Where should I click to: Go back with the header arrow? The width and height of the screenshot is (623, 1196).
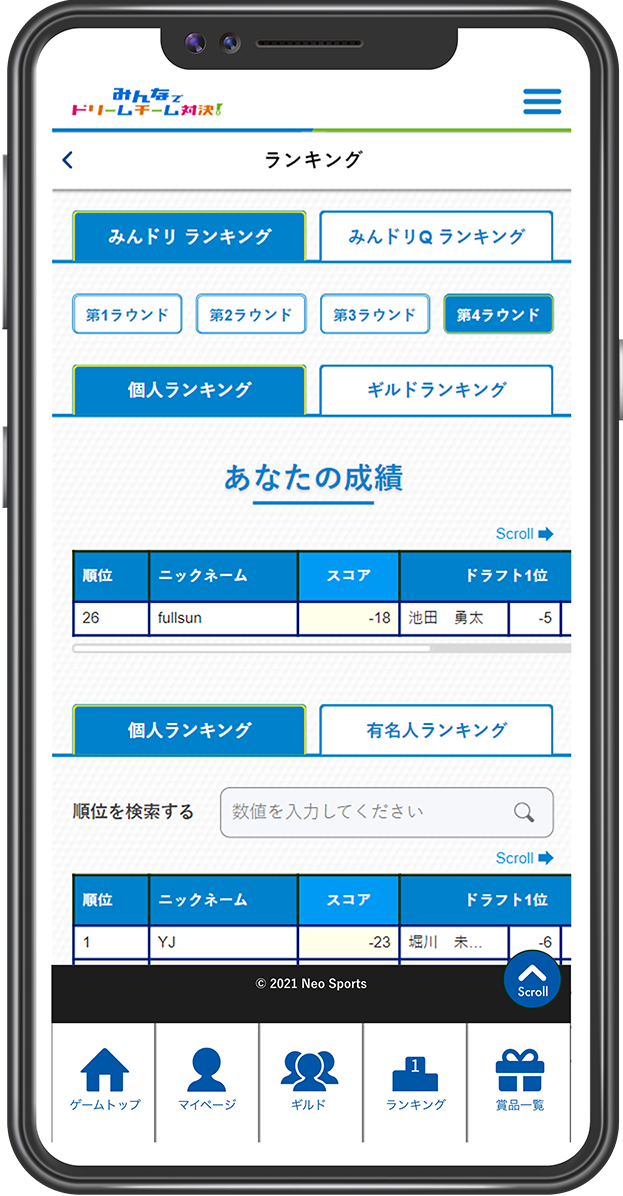tap(68, 159)
